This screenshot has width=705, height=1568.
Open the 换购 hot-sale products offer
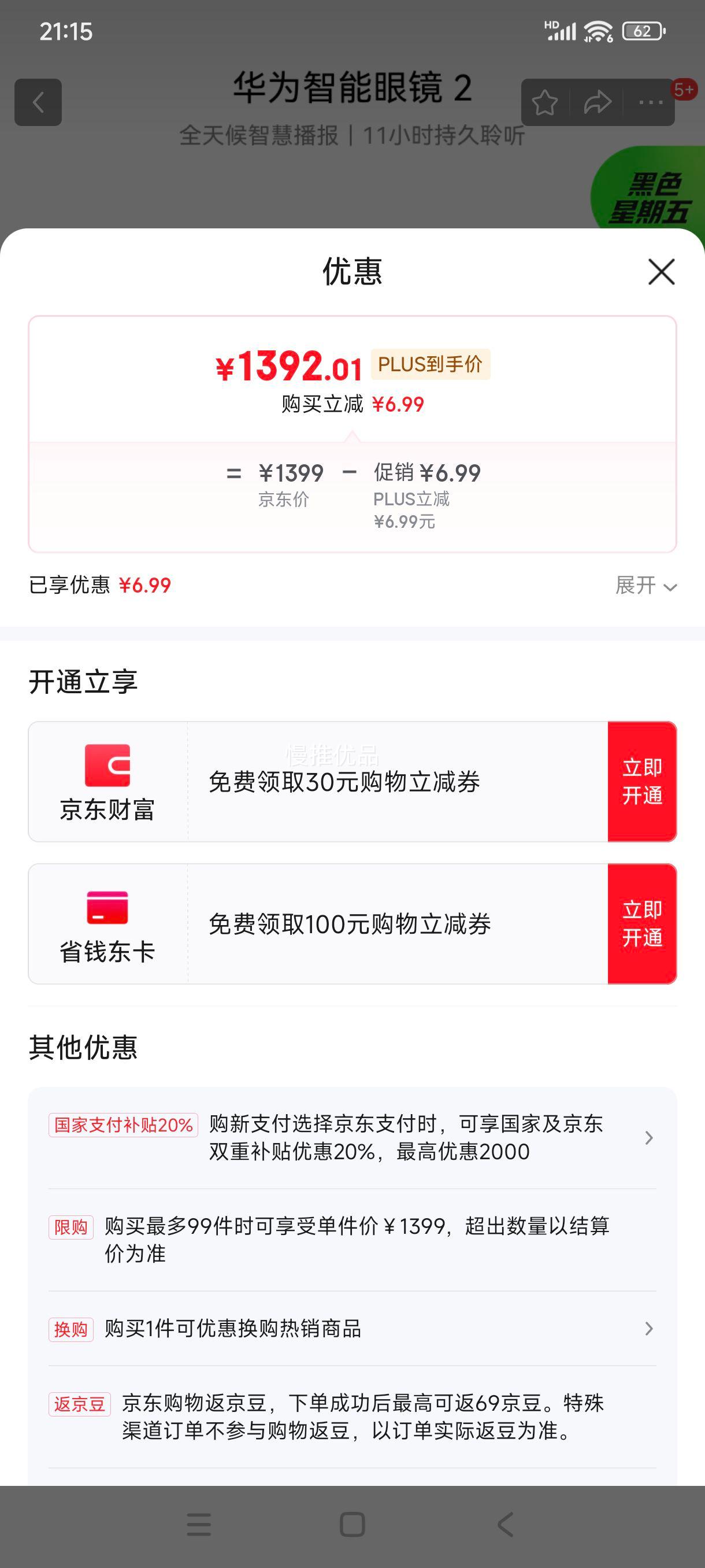[352, 1328]
